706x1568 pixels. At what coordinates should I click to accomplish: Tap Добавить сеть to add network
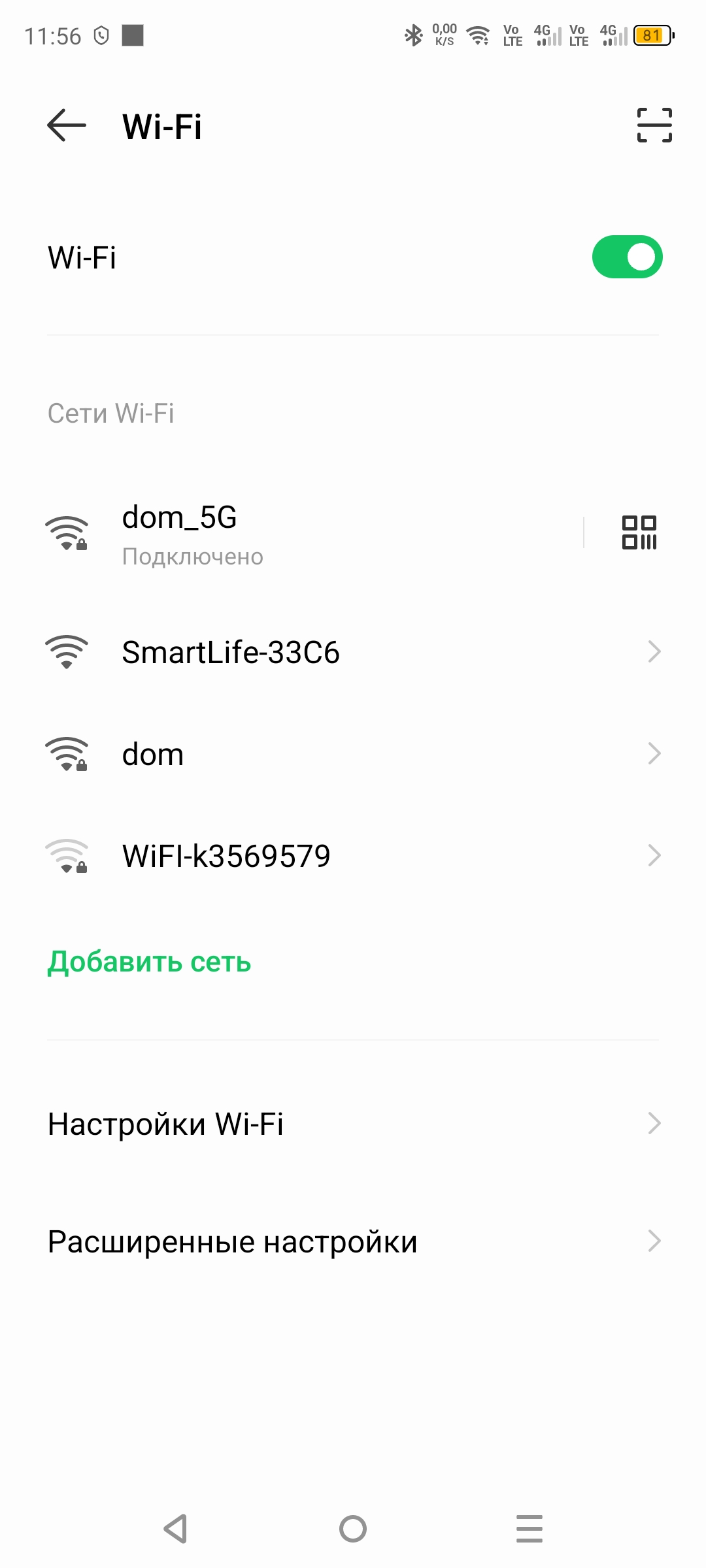coord(149,962)
